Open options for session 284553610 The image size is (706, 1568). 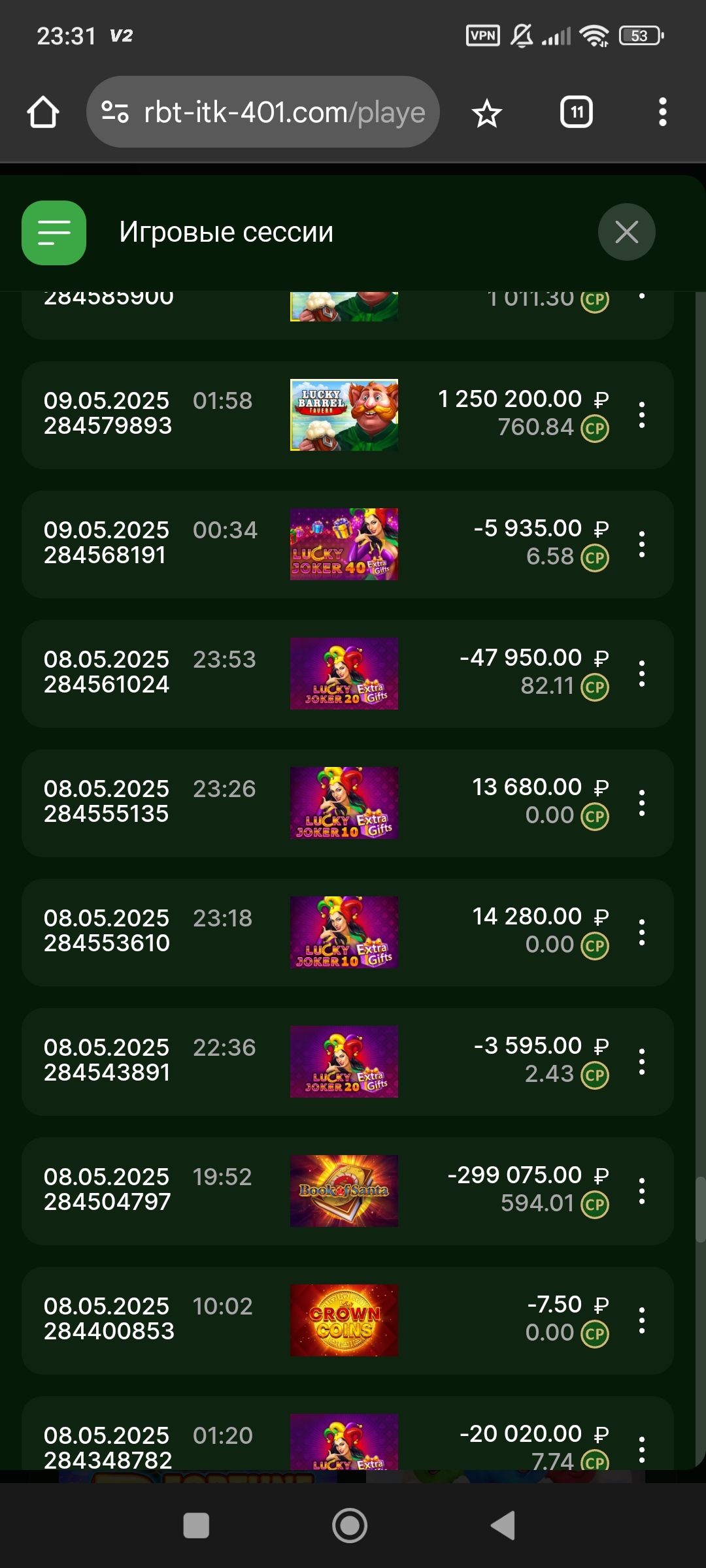(641, 932)
